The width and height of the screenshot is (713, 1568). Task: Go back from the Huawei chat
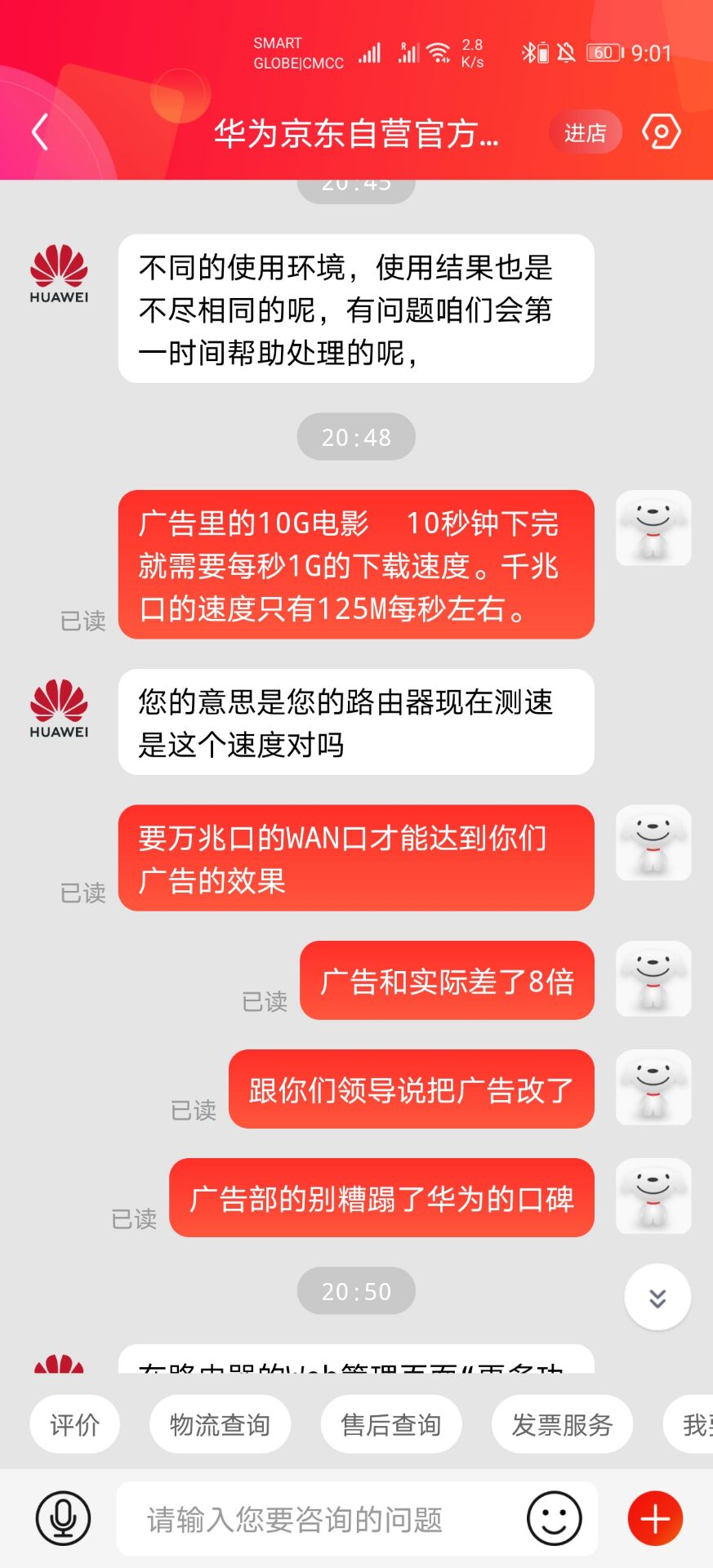(40, 132)
